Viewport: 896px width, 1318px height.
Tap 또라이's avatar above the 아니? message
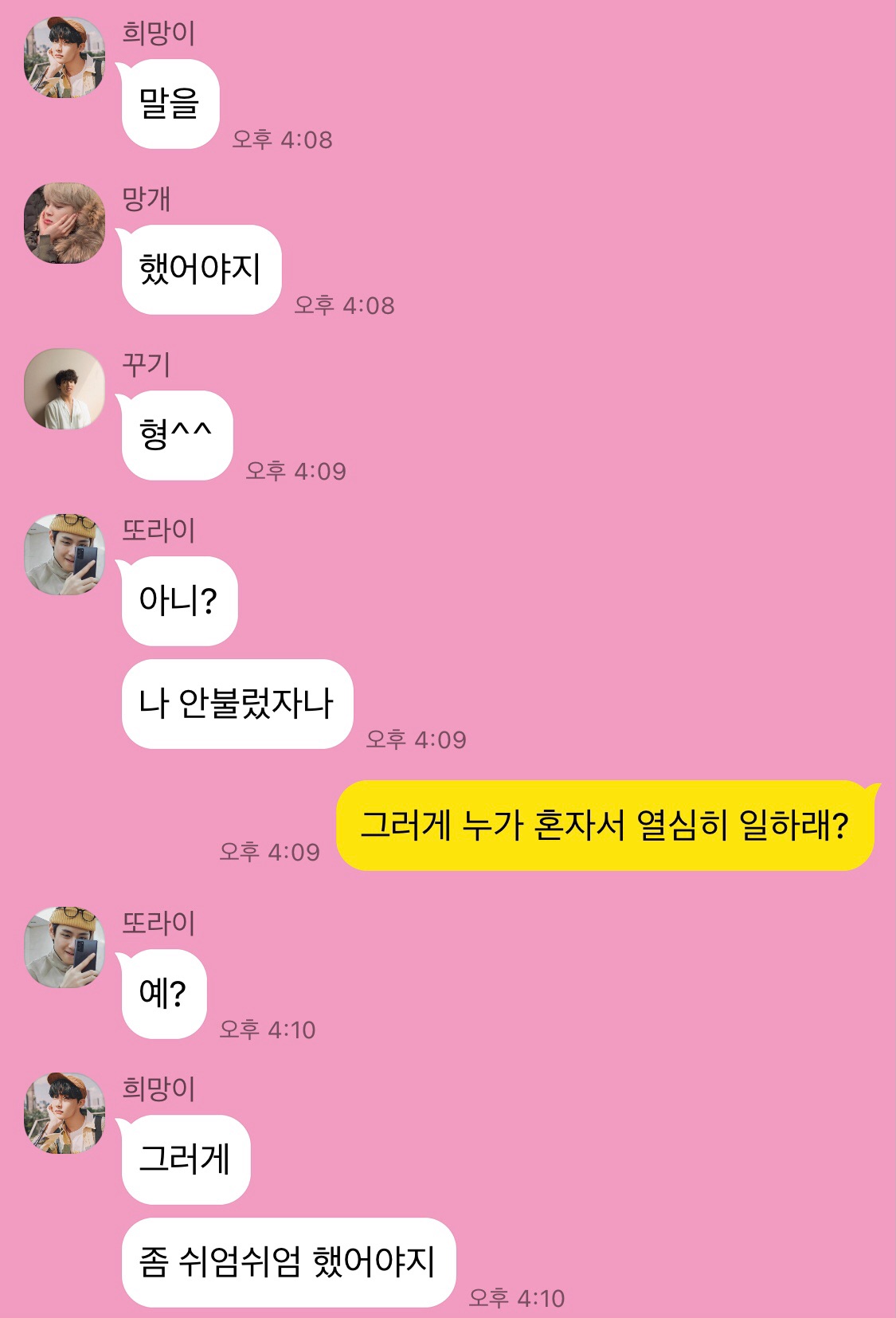tap(65, 555)
